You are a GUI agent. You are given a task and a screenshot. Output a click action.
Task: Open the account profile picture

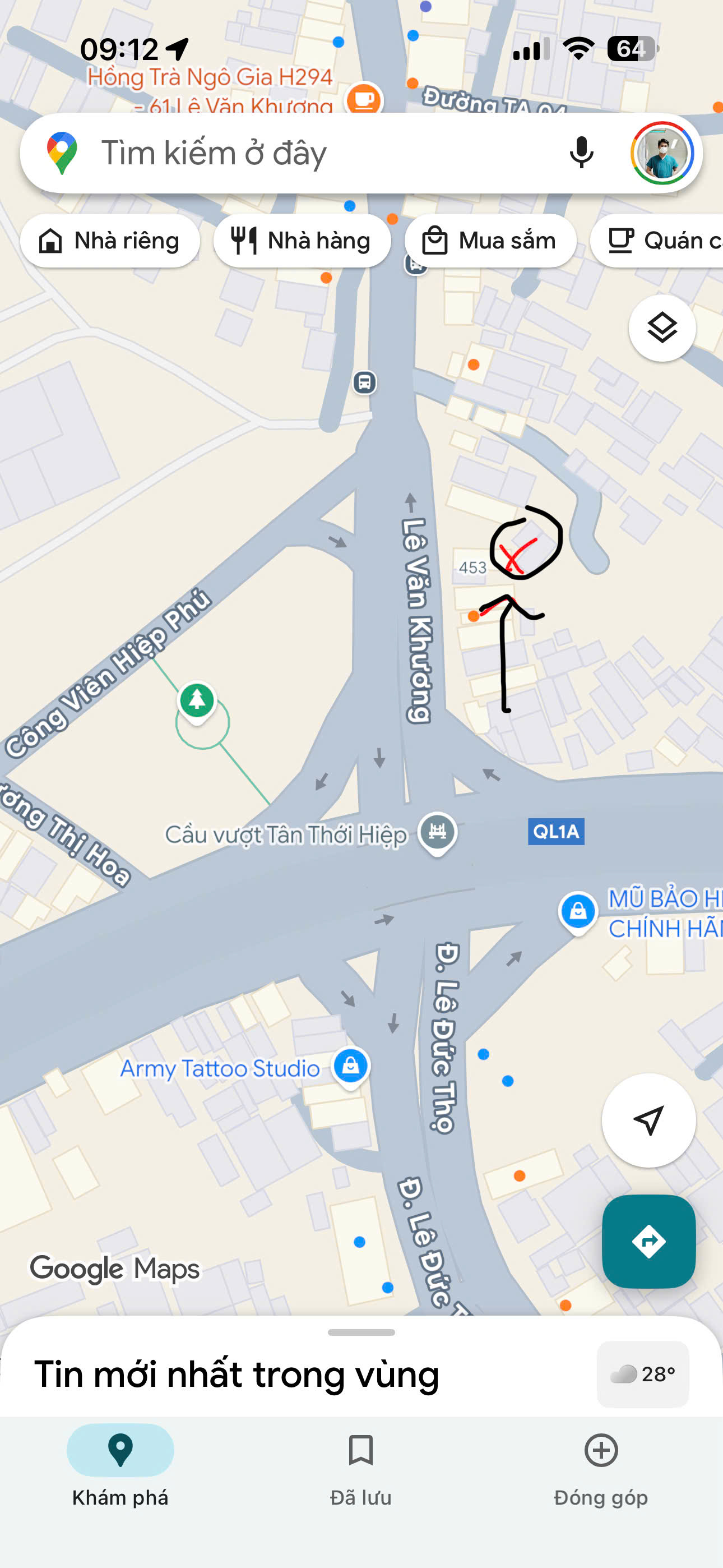click(x=661, y=153)
